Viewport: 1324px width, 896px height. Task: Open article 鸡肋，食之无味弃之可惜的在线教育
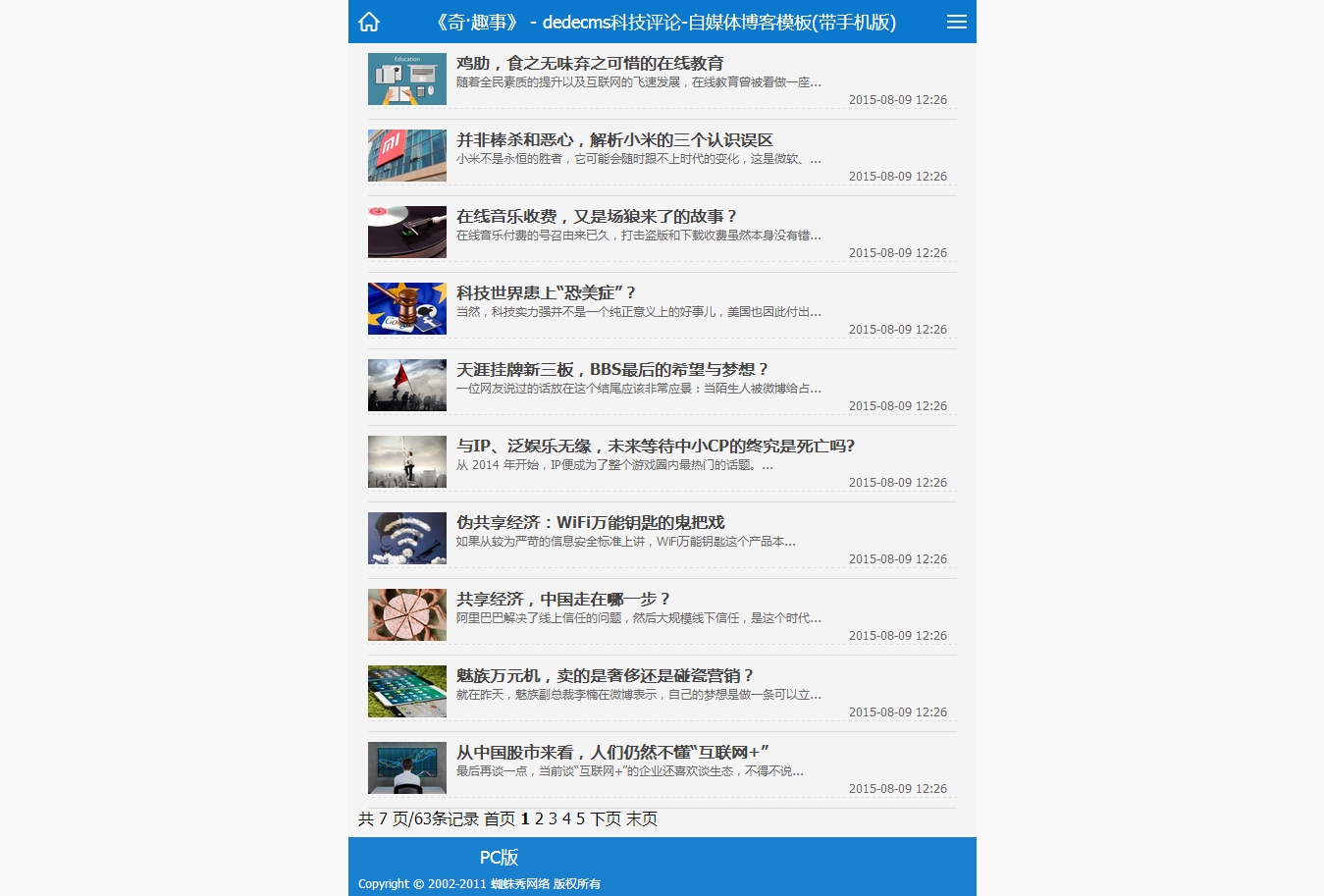click(590, 64)
